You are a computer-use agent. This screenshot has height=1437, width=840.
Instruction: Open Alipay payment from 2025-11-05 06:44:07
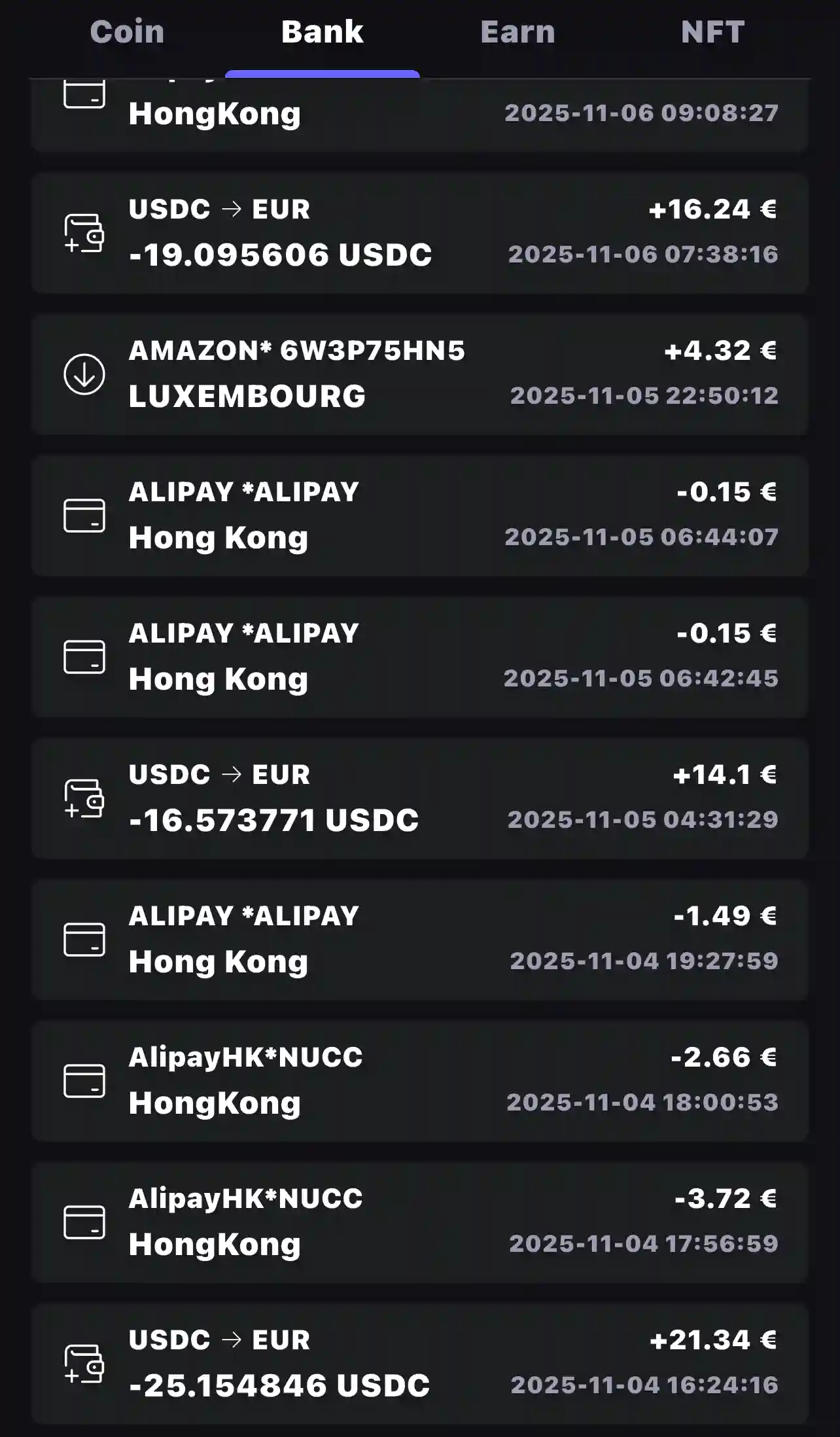point(419,515)
